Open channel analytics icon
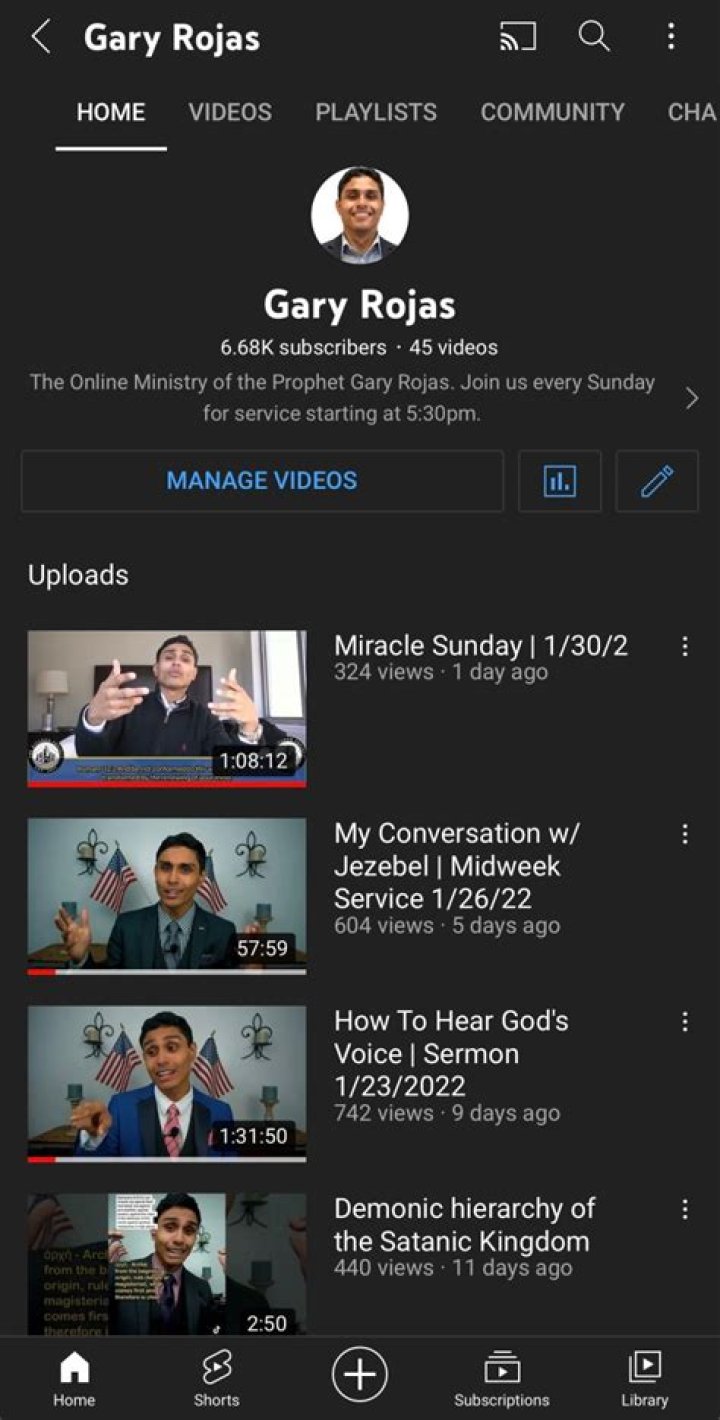The height and width of the screenshot is (1420, 720). [560, 481]
